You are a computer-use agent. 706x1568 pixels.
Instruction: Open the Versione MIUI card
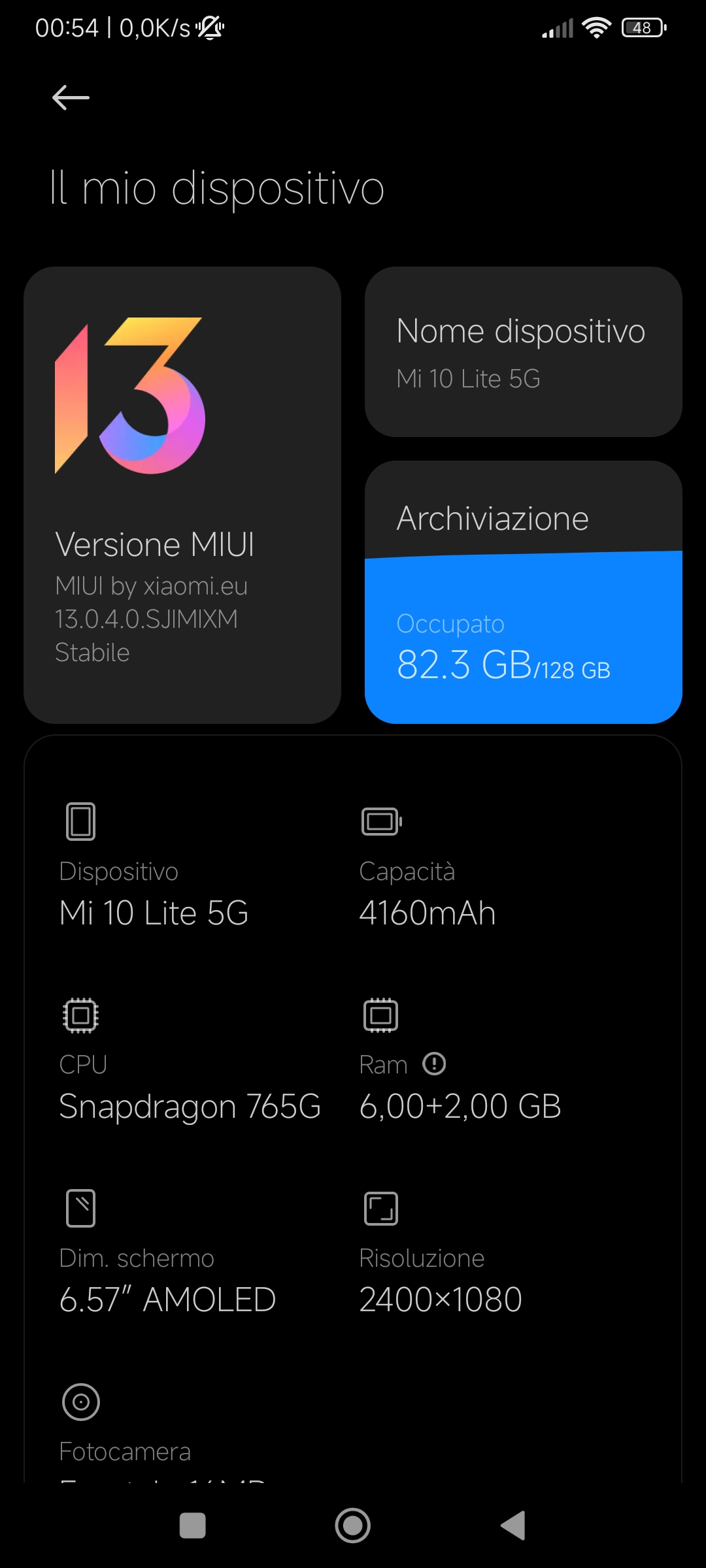point(182,495)
